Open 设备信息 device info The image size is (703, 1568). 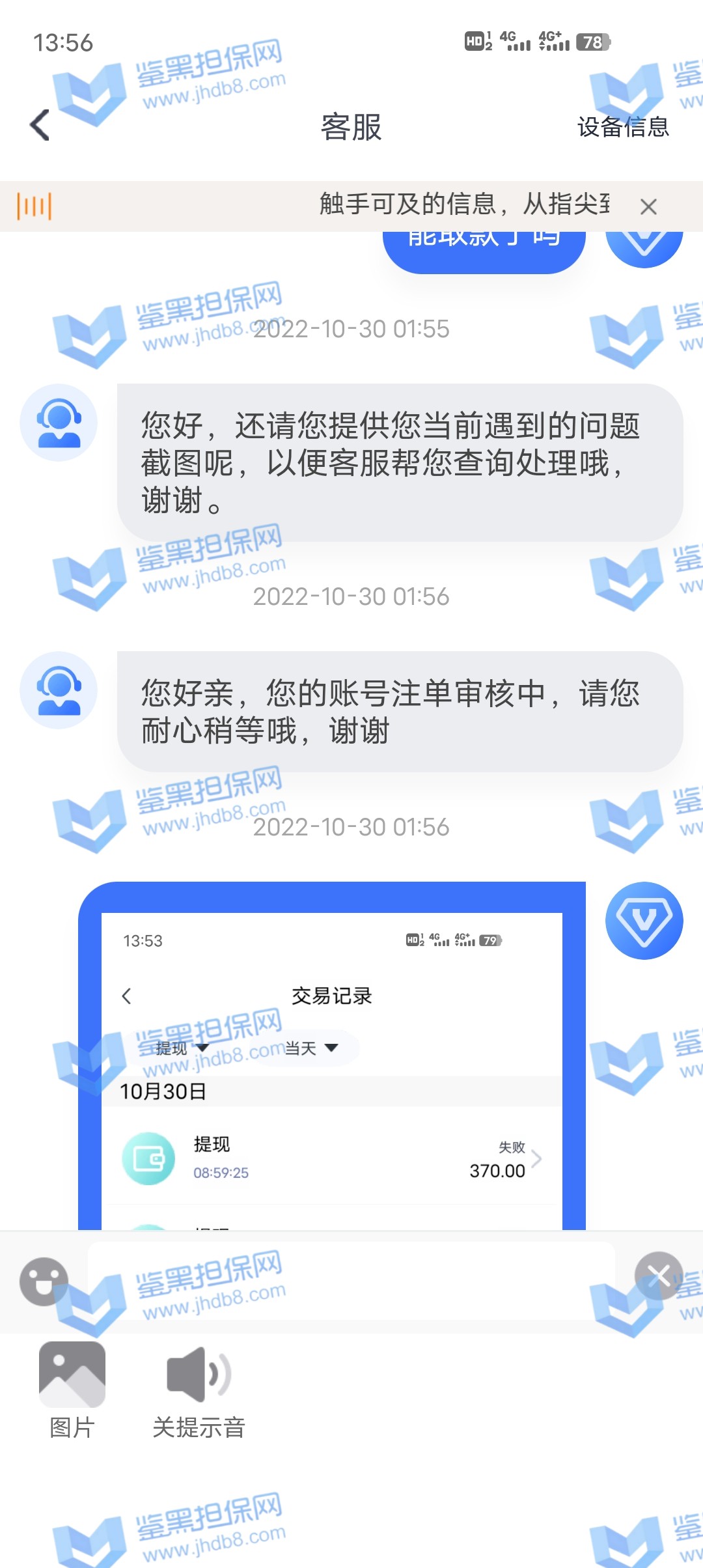point(622,127)
